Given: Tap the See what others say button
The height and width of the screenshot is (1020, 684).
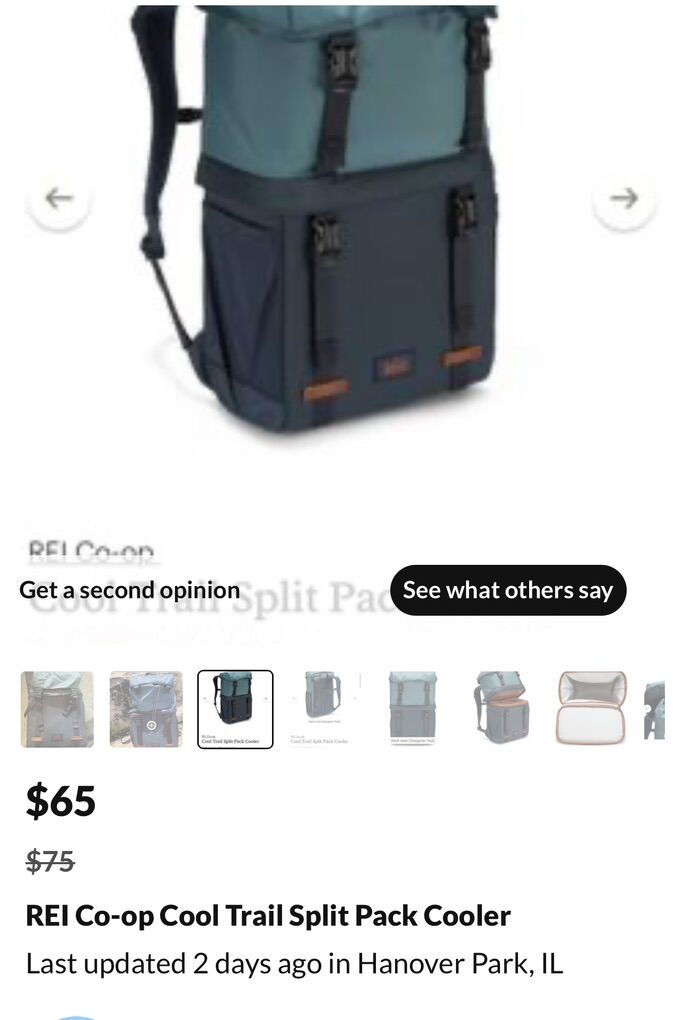Looking at the screenshot, I should [x=507, y=590].
